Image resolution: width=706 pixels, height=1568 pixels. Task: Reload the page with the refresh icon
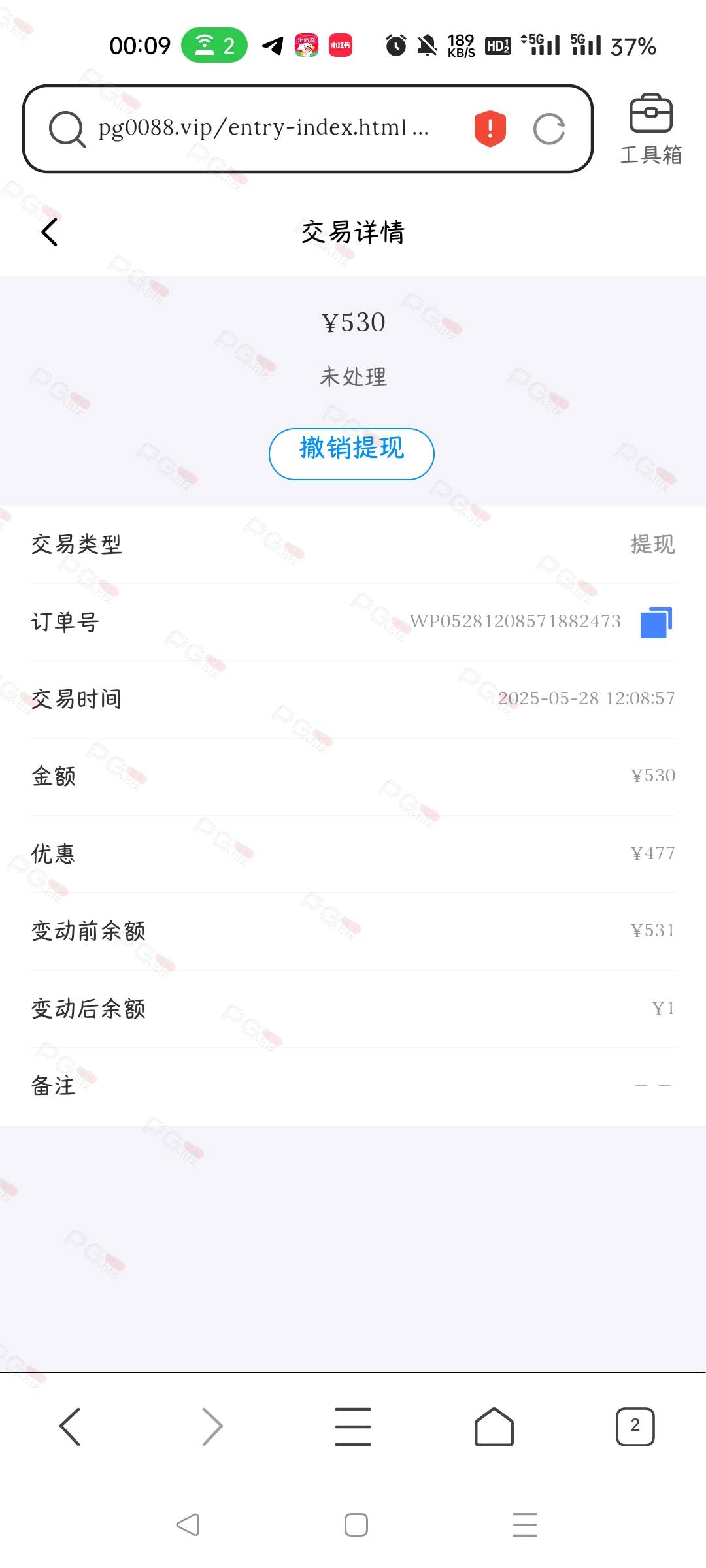[x=549, y=129]
